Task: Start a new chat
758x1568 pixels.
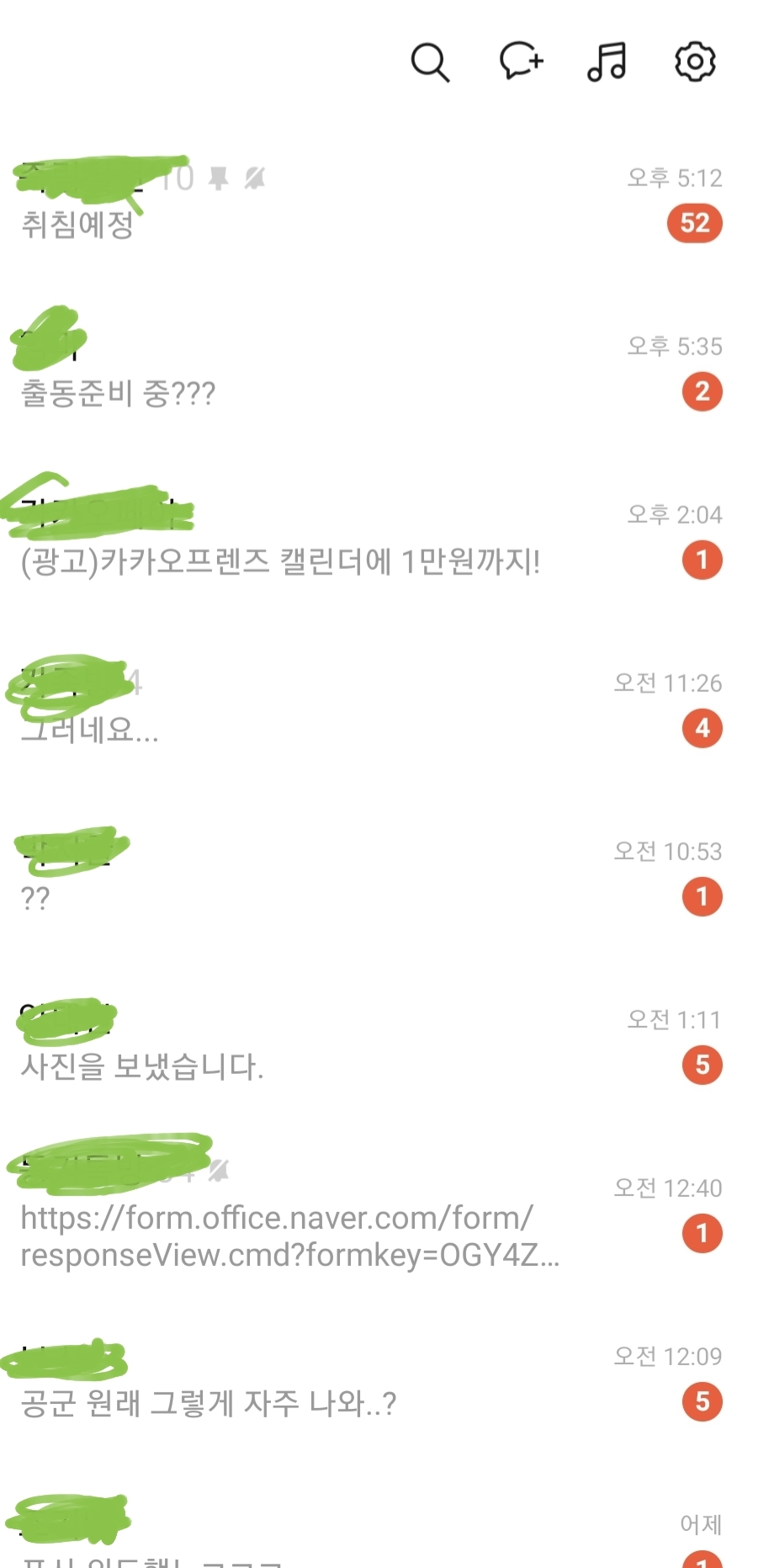Action: [x=521, y=61]
